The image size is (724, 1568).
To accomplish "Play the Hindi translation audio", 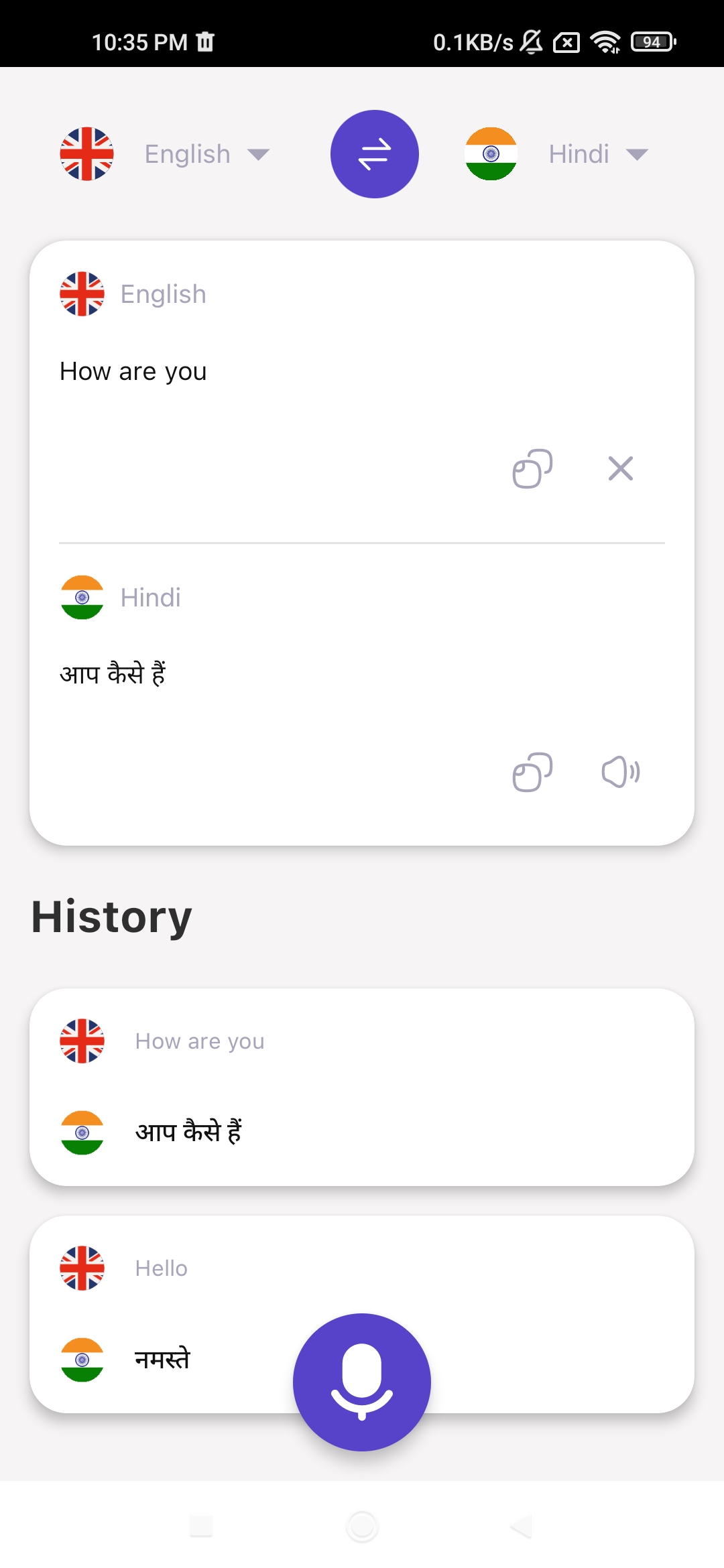I will coord(619,772).
